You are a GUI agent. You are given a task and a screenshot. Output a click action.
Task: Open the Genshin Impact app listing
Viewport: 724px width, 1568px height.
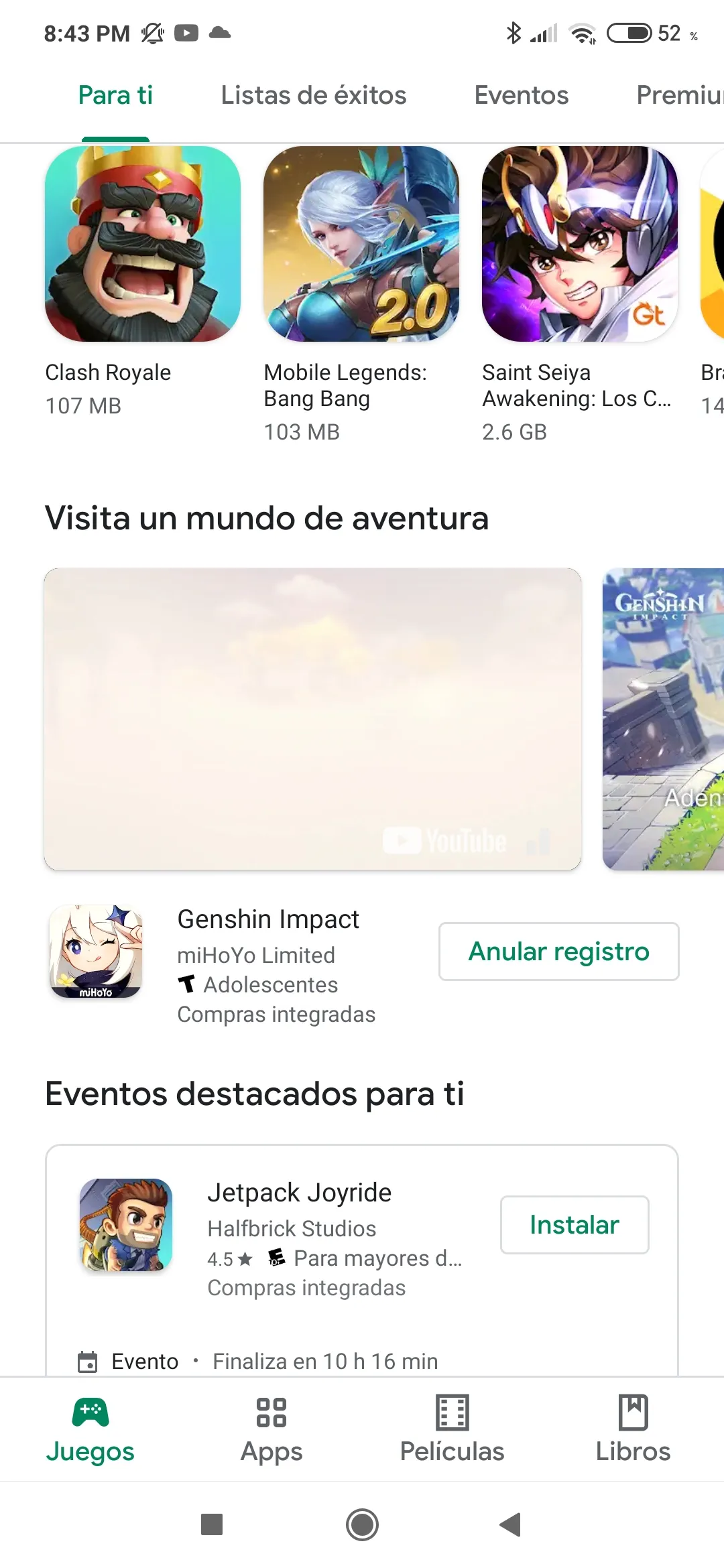tap(268, 919)
